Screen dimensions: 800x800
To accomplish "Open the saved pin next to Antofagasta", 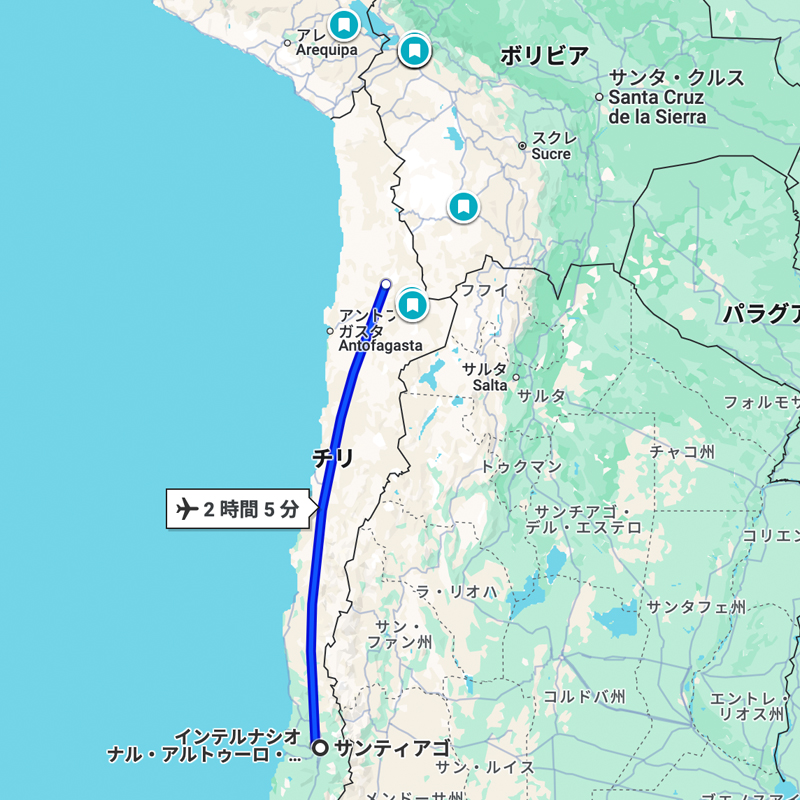I will click(412, 304).
